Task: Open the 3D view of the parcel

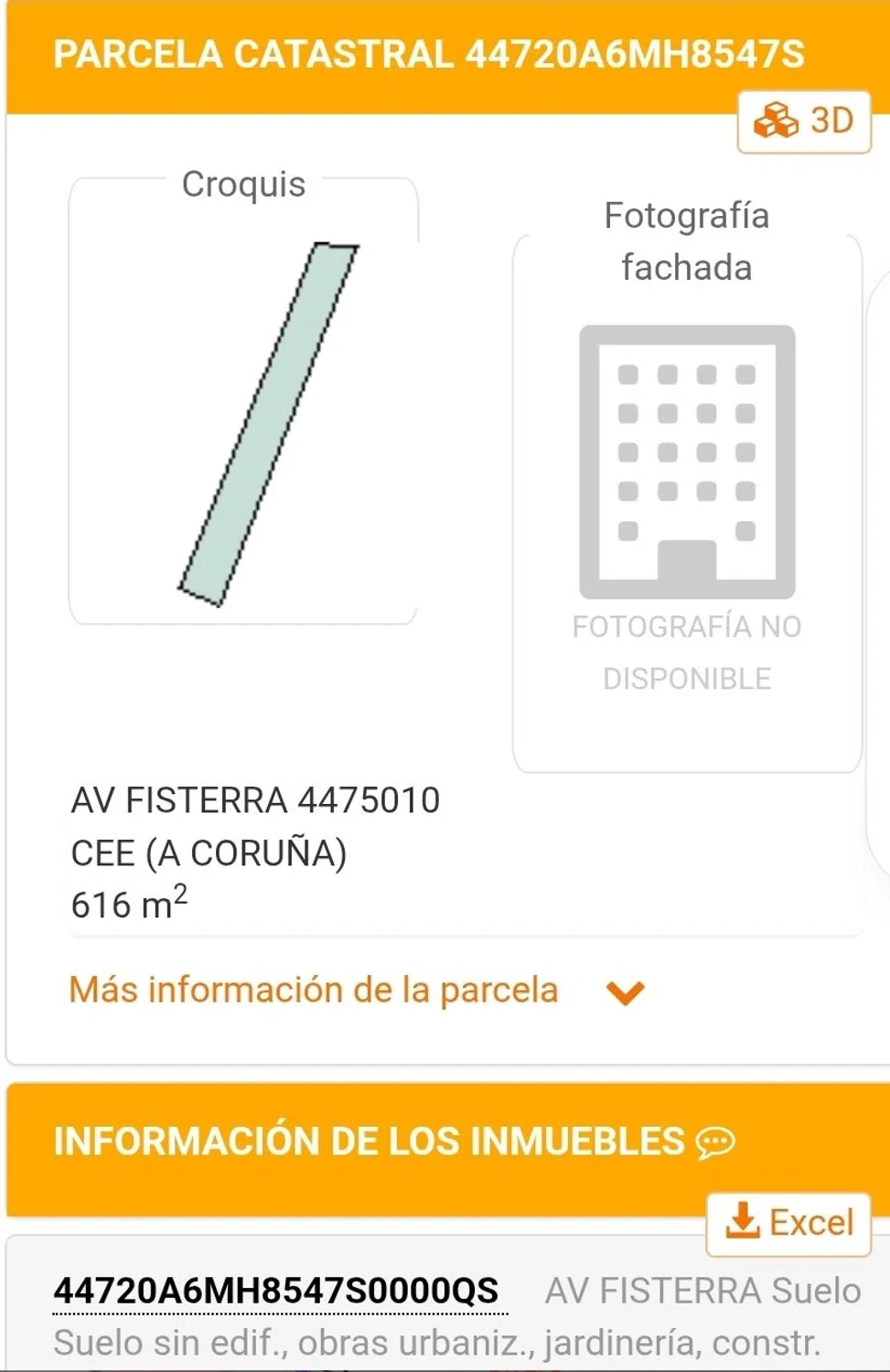Action: tap(804, 121)
